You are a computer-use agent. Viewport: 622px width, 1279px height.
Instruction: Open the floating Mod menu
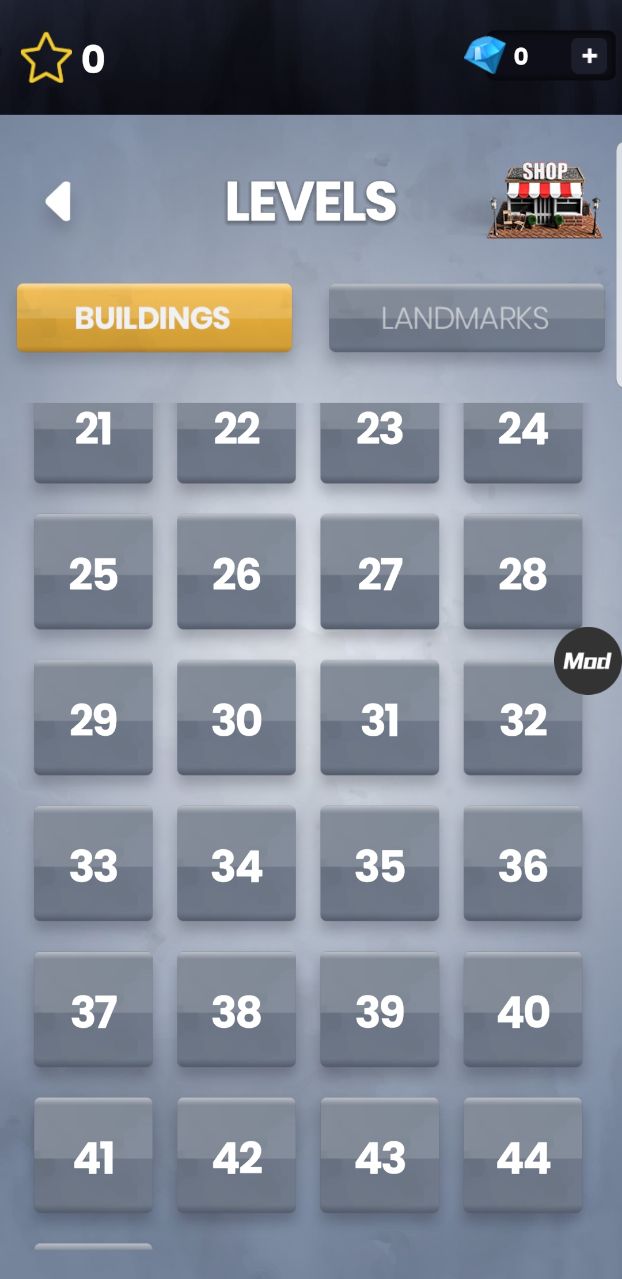tap(587, 661)
